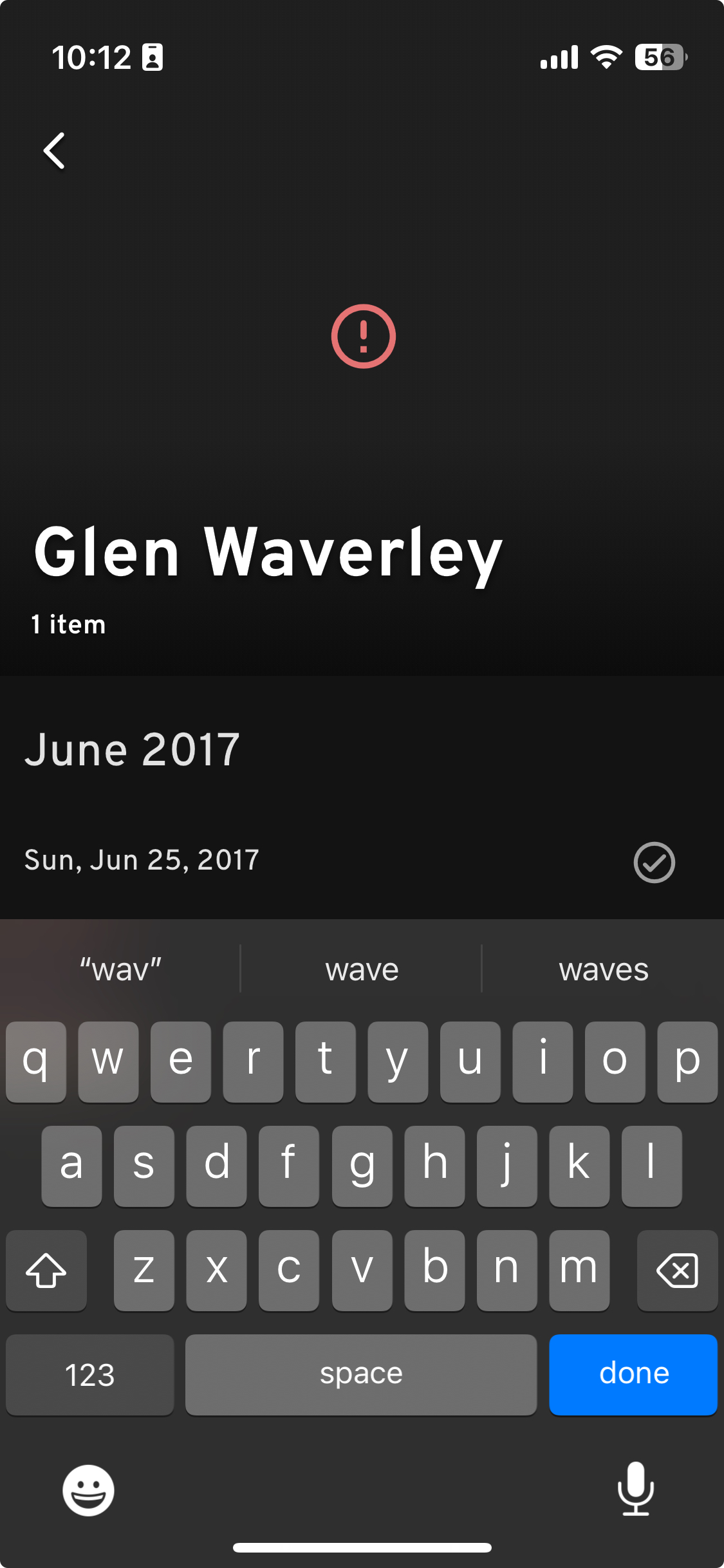Switch keyboard to 123 numbers layout

tap(90, 1374)
